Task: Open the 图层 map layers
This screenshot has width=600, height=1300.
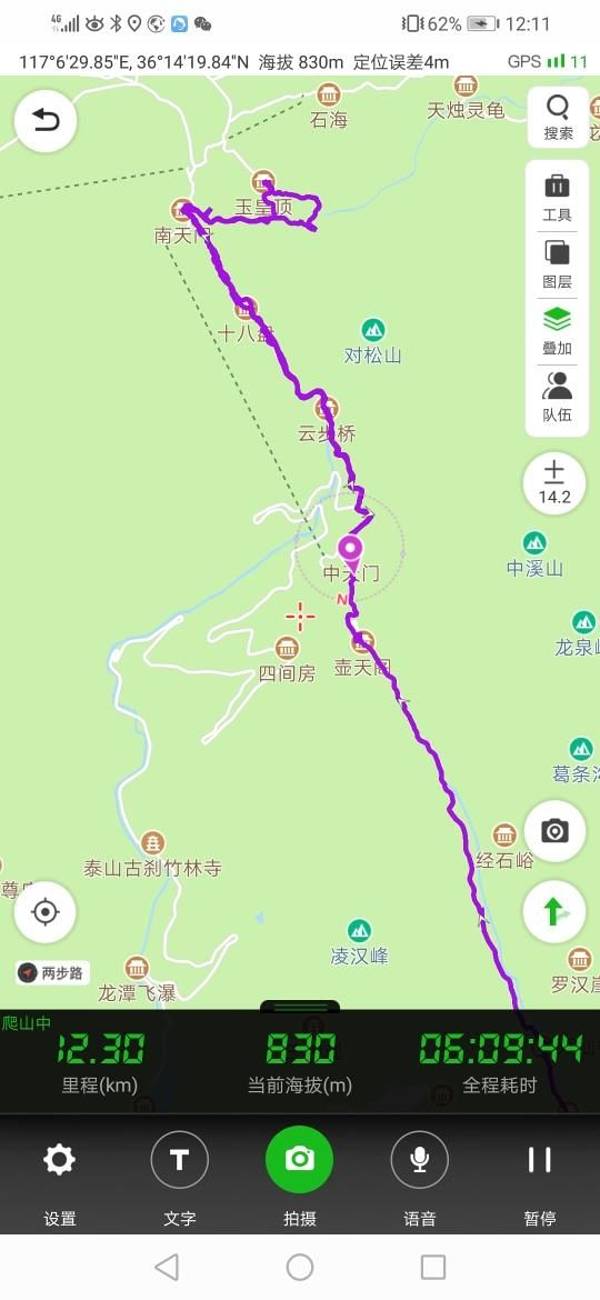Action: coord(557,263)
